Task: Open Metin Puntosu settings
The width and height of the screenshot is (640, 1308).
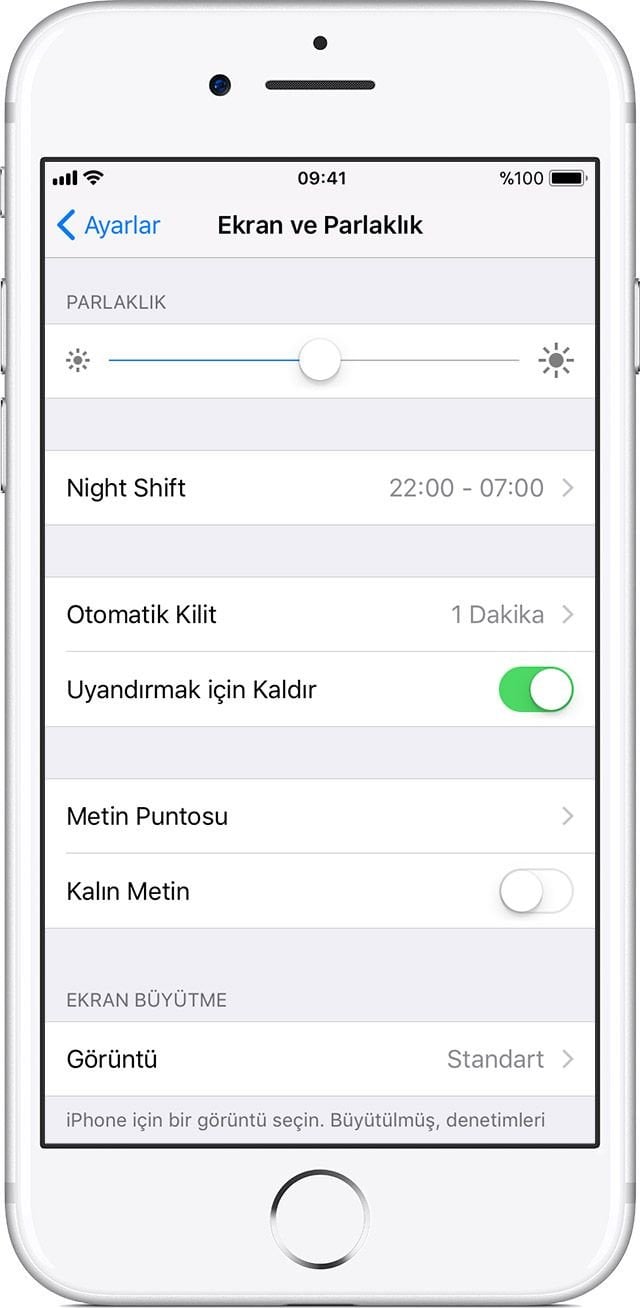Action: coord(320,816)
